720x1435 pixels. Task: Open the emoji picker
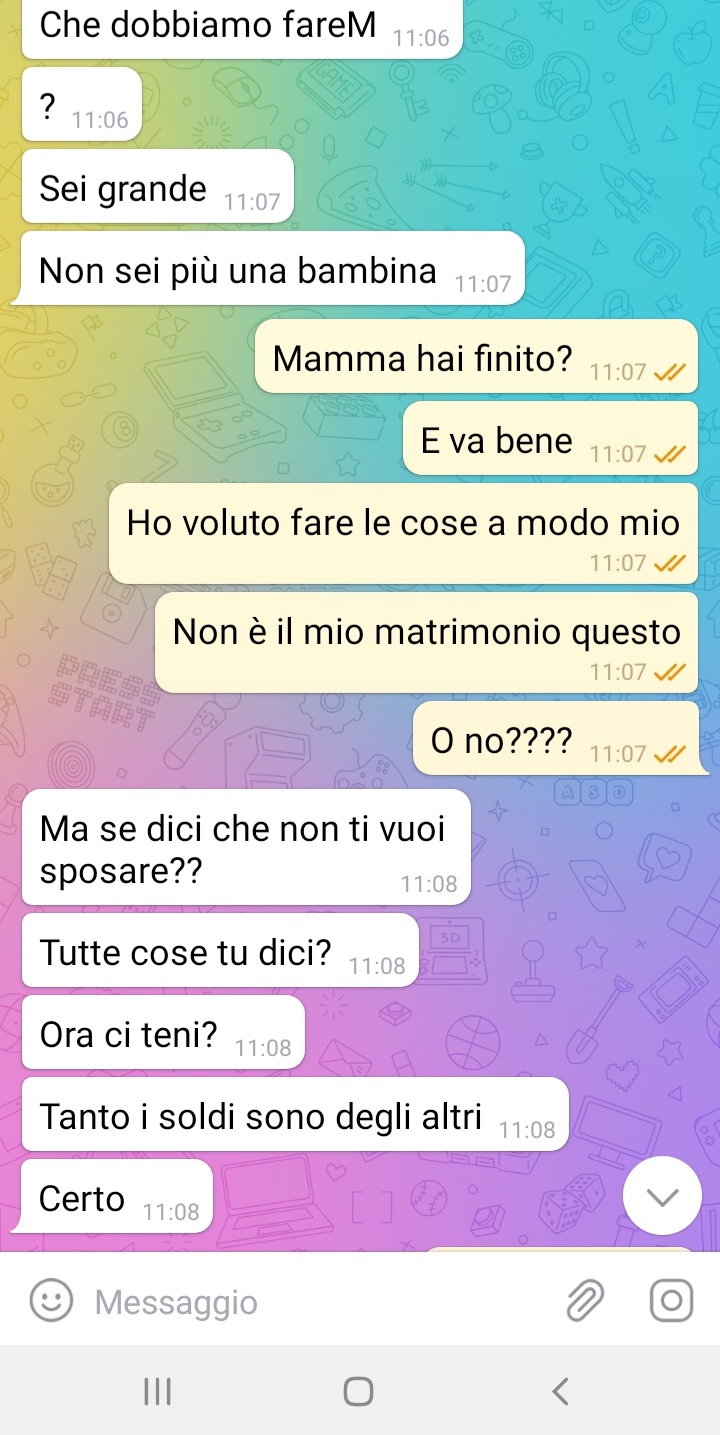point(50,1301)
